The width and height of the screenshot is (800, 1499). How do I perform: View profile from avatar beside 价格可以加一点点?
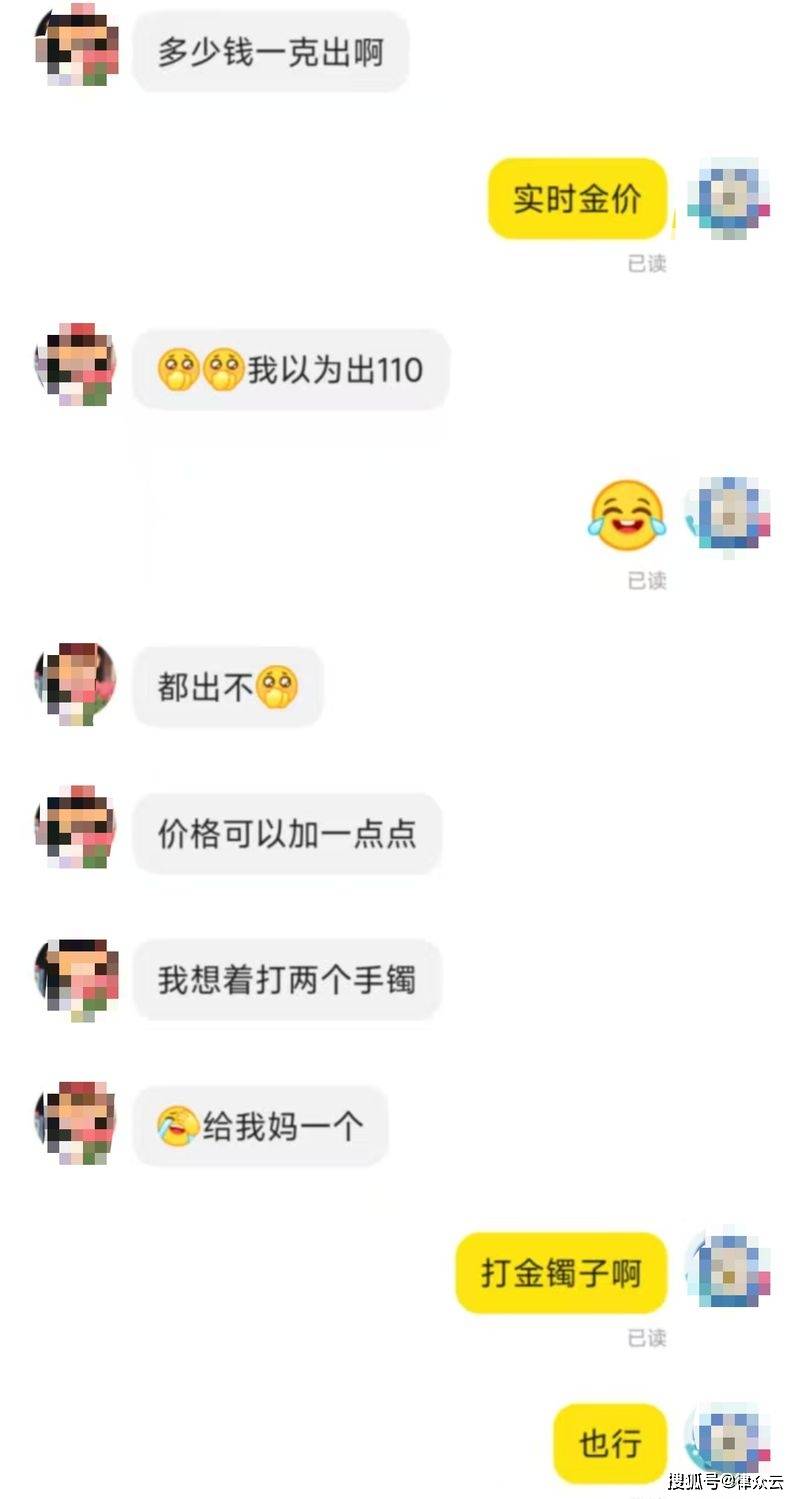click(76, 827)
